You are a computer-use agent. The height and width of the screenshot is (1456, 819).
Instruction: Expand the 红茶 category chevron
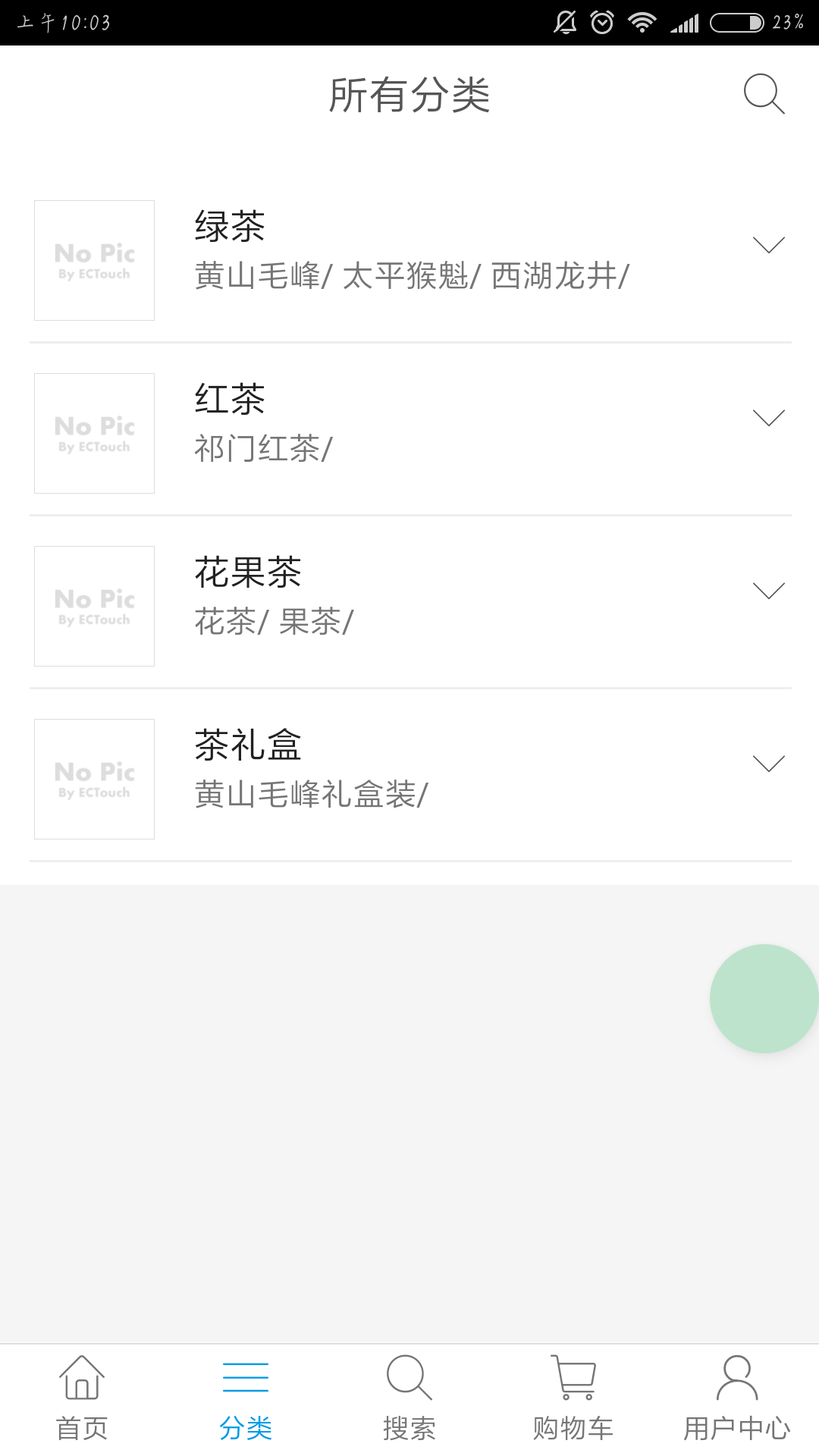[768, 416]
